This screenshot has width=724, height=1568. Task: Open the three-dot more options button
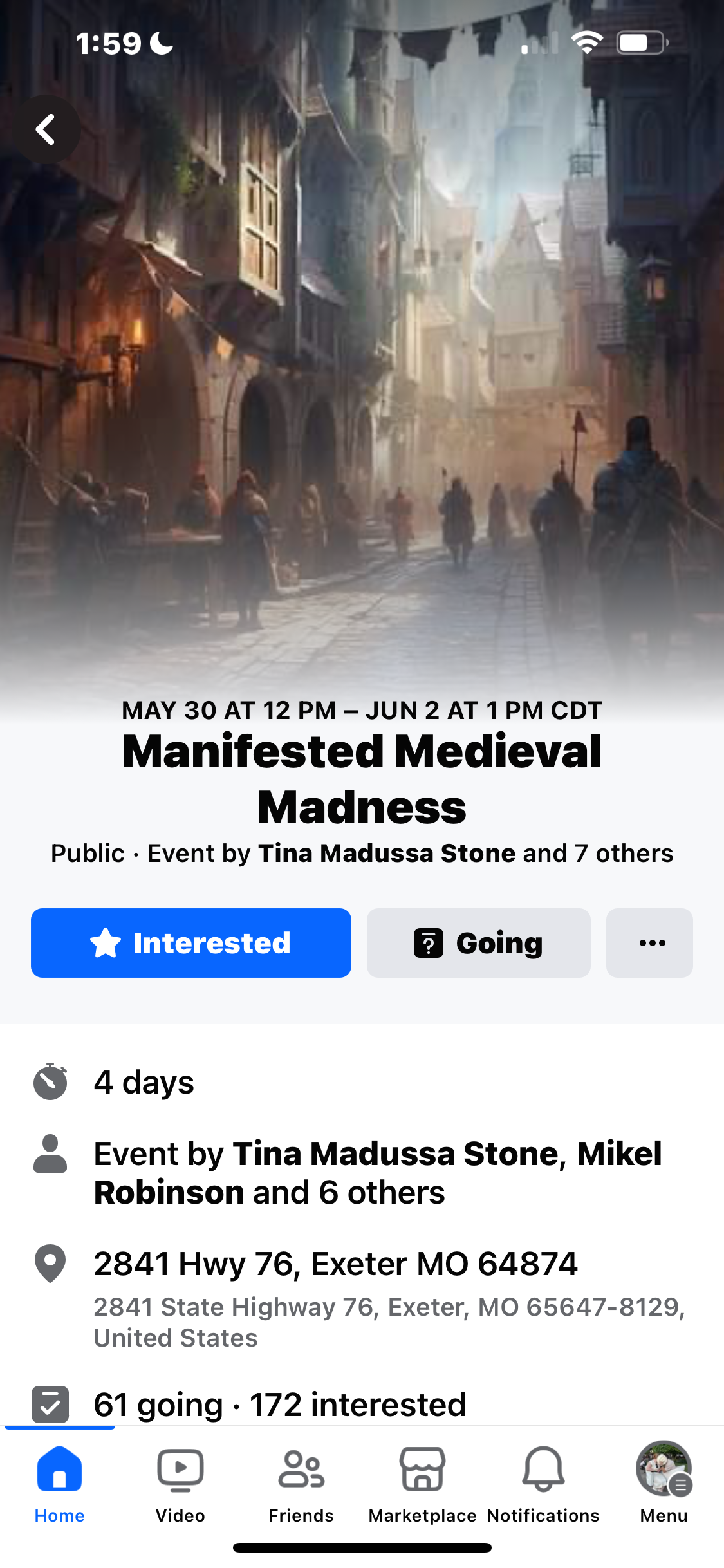click(x=649, y=943)
